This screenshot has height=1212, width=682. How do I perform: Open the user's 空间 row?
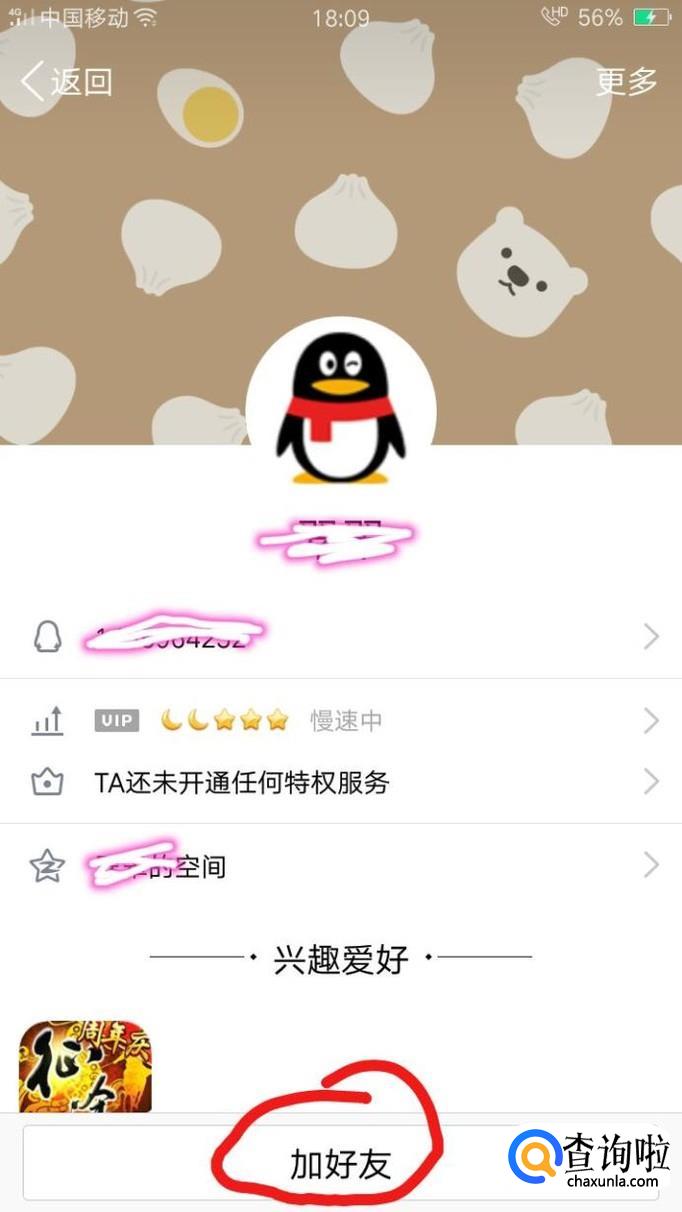click(341, 866)
